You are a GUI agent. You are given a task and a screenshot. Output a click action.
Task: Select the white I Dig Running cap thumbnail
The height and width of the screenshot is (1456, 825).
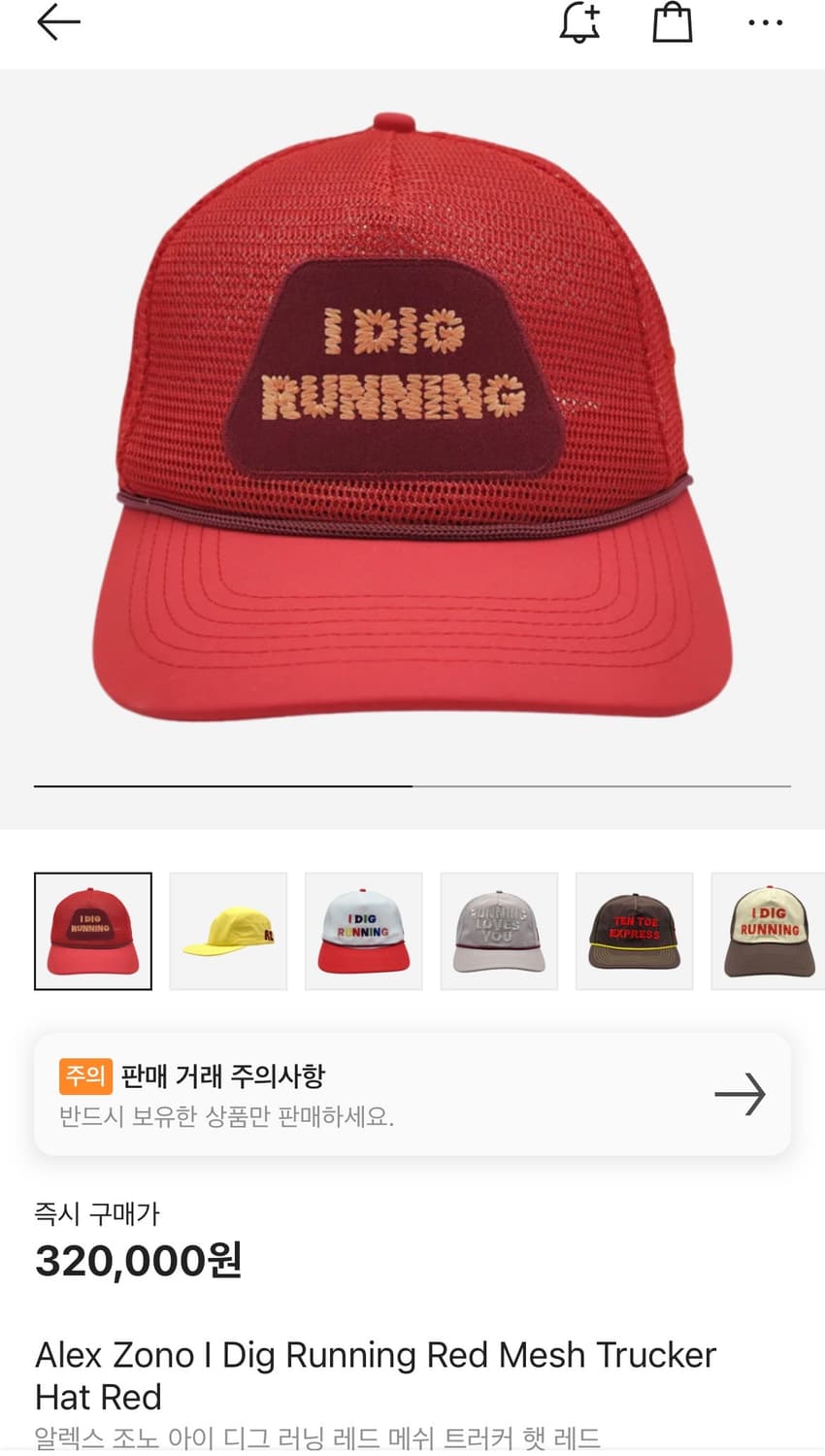[x=364, y=930]
